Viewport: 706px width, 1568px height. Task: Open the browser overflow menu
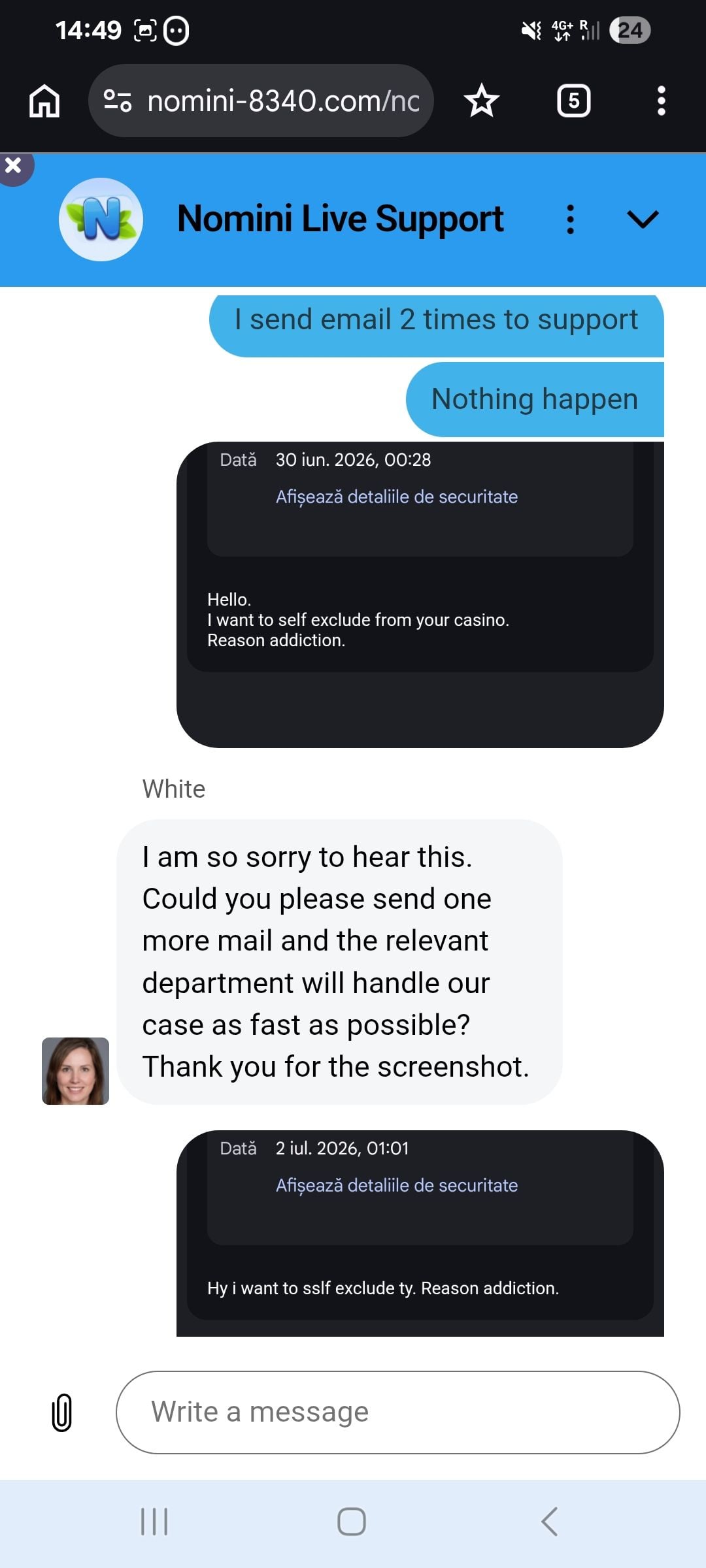click(662, 101)
